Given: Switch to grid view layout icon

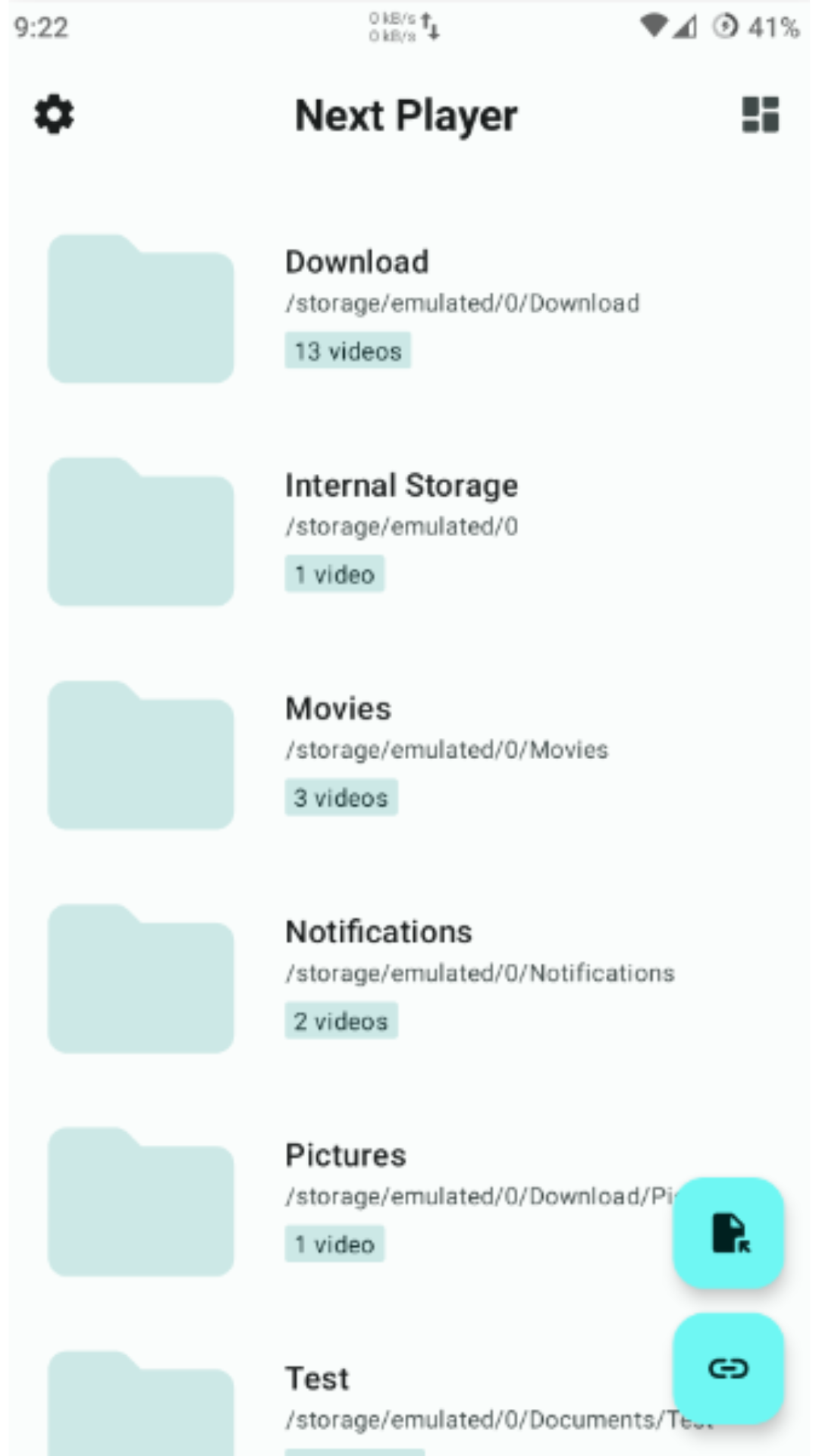Looking at the screenshot, I should [x=761, y=115].
